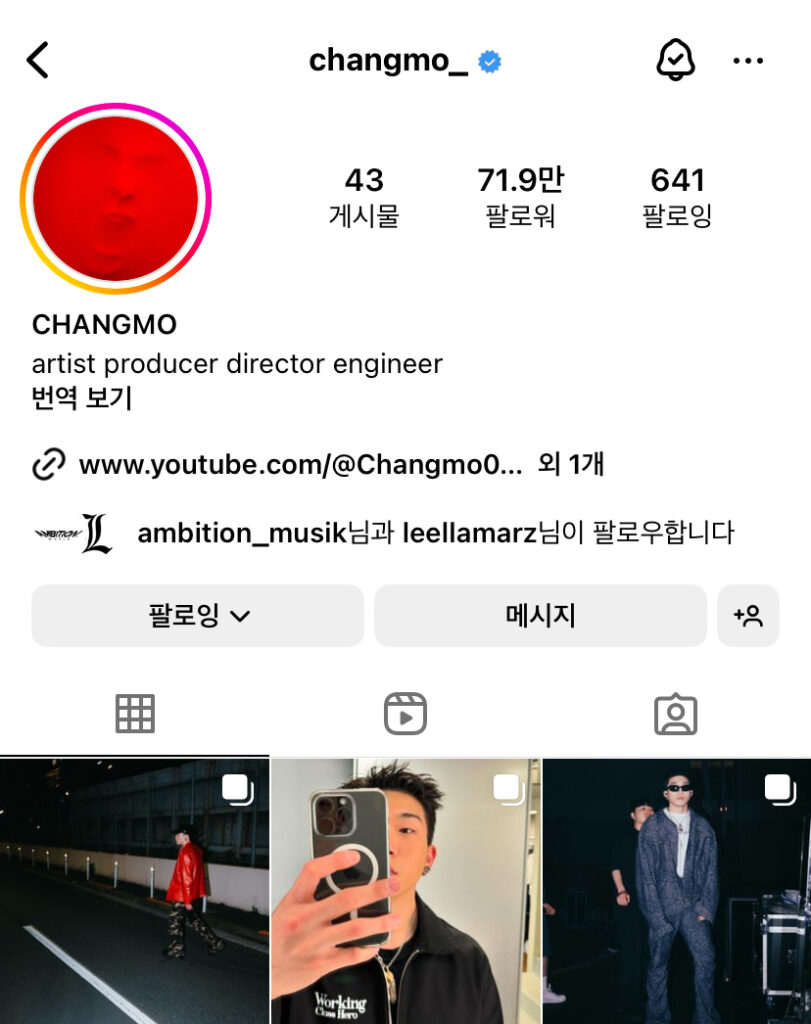Open the three-dot options menu

point(747,60)
